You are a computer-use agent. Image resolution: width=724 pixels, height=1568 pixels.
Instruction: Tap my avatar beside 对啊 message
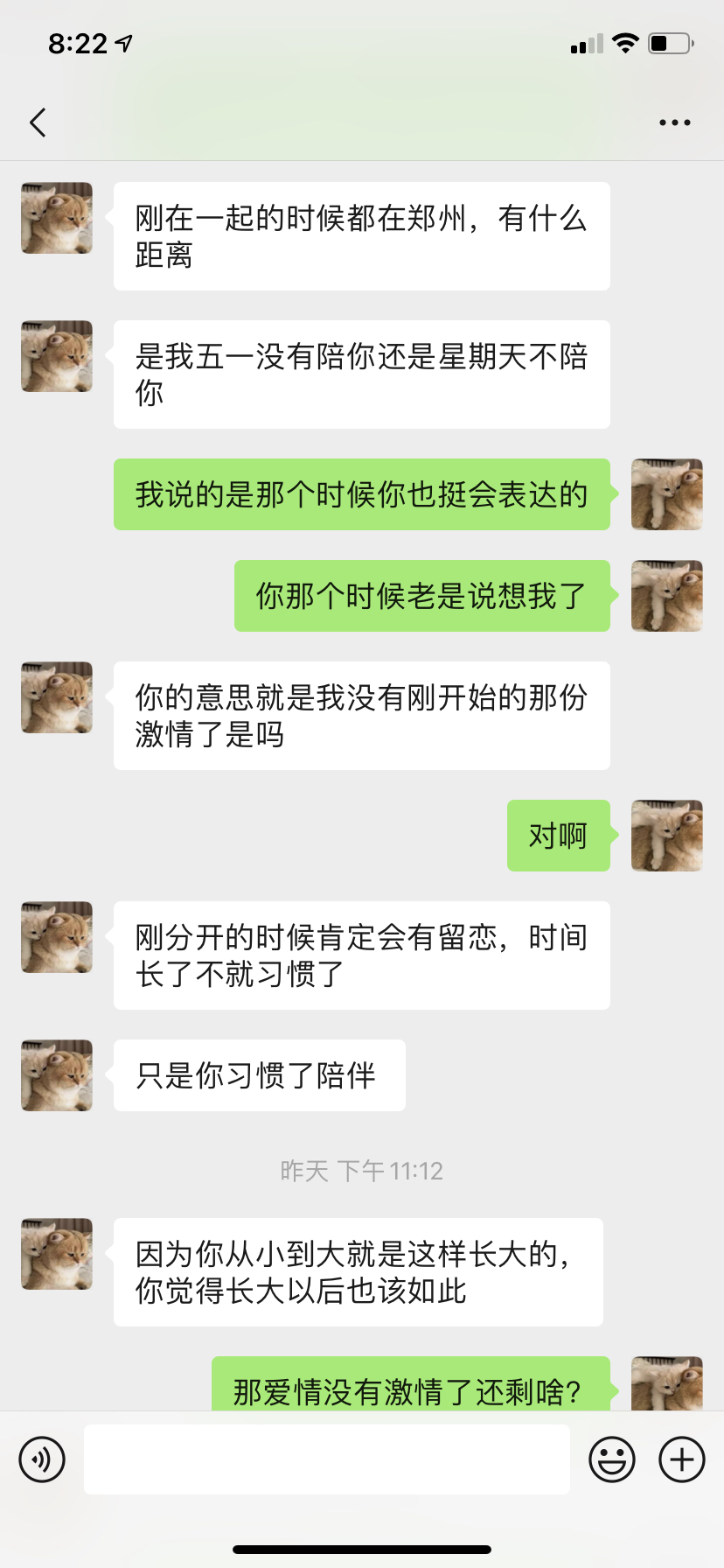pyautogui.click(x=667, y=836)
